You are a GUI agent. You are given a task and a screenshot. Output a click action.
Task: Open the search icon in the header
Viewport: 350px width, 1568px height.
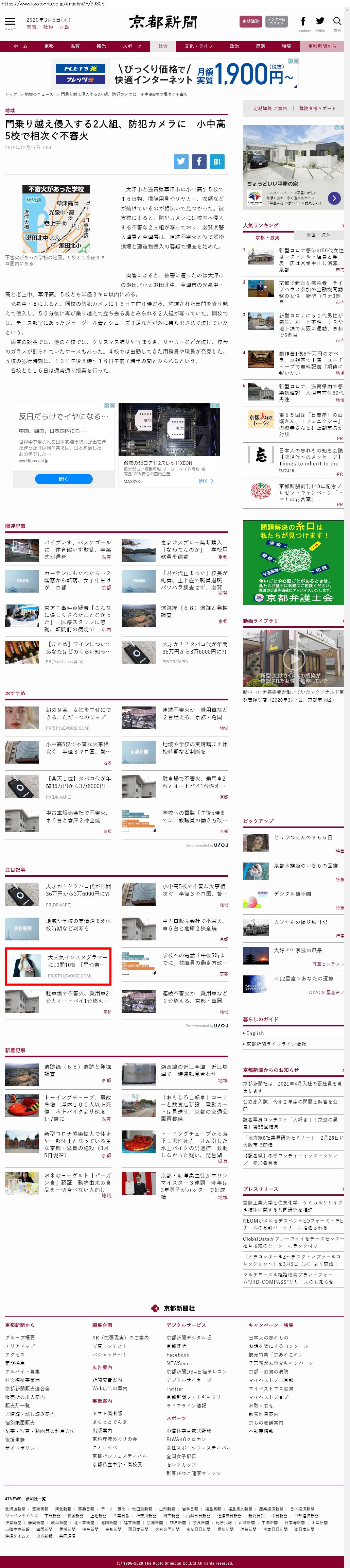[337, 22]
